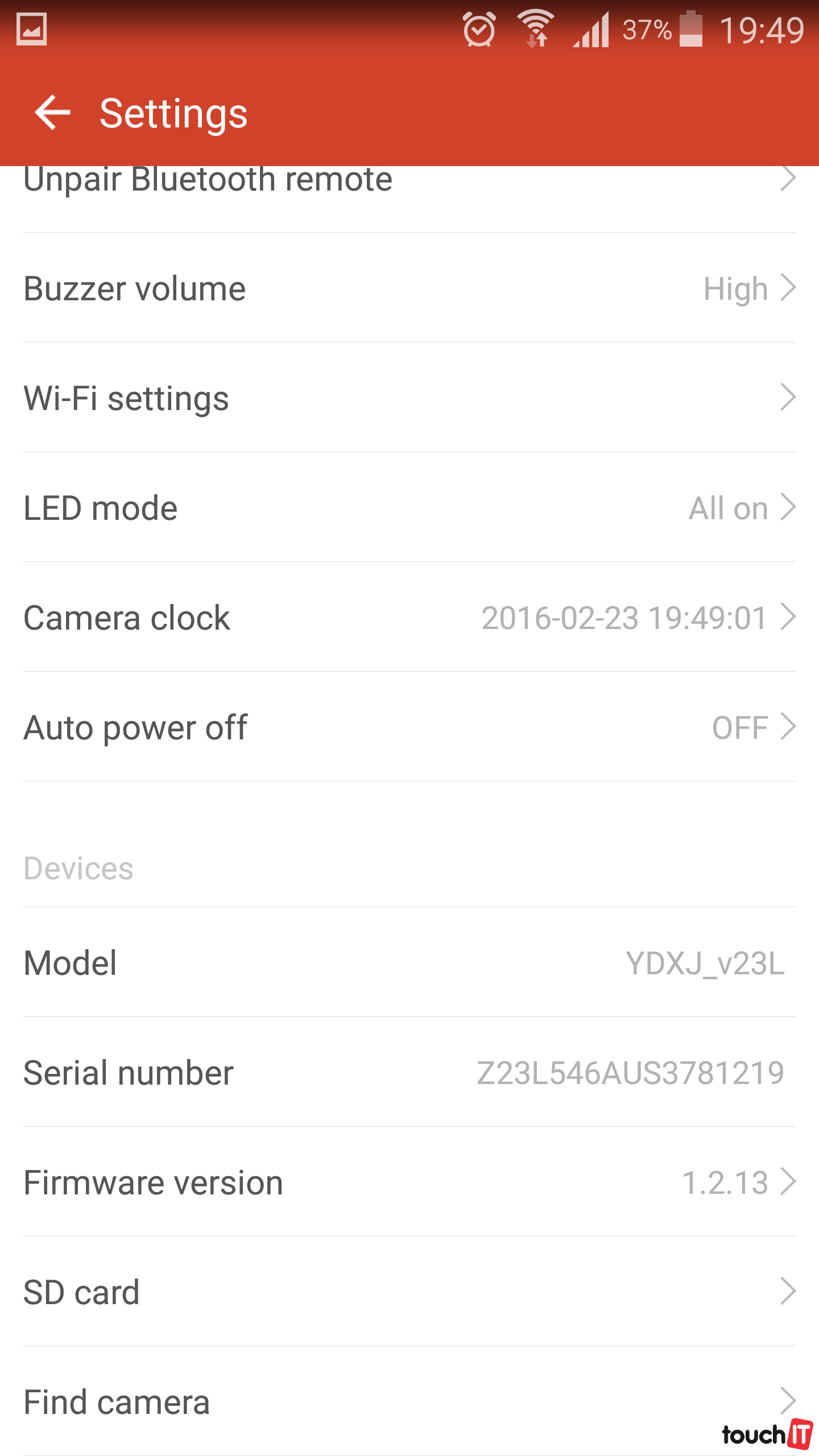Open SD card settings
Screen dimensions: 819x1456
click(x=409, y=1292)
